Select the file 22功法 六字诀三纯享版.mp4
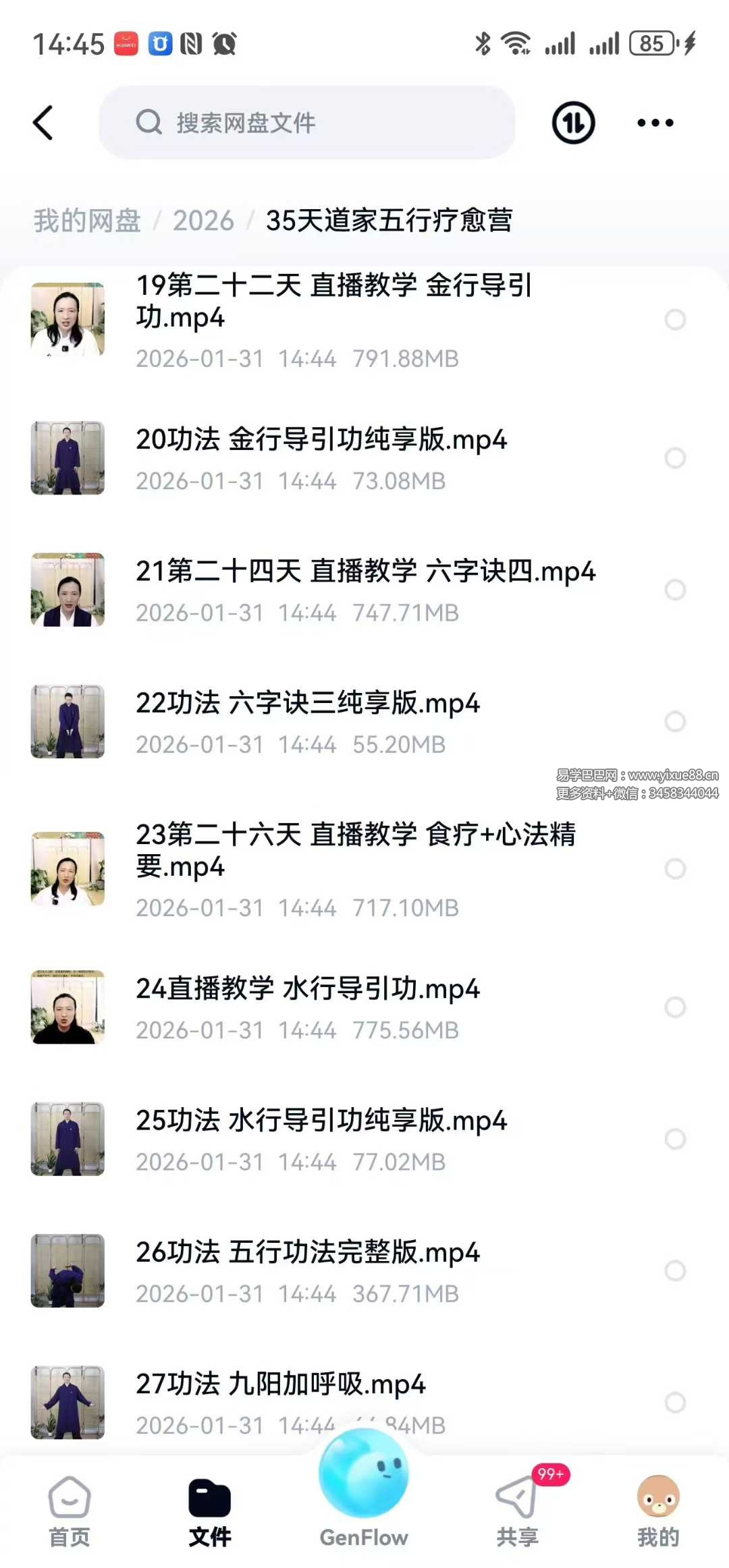729x1568 pixels. tap(675, 721)
